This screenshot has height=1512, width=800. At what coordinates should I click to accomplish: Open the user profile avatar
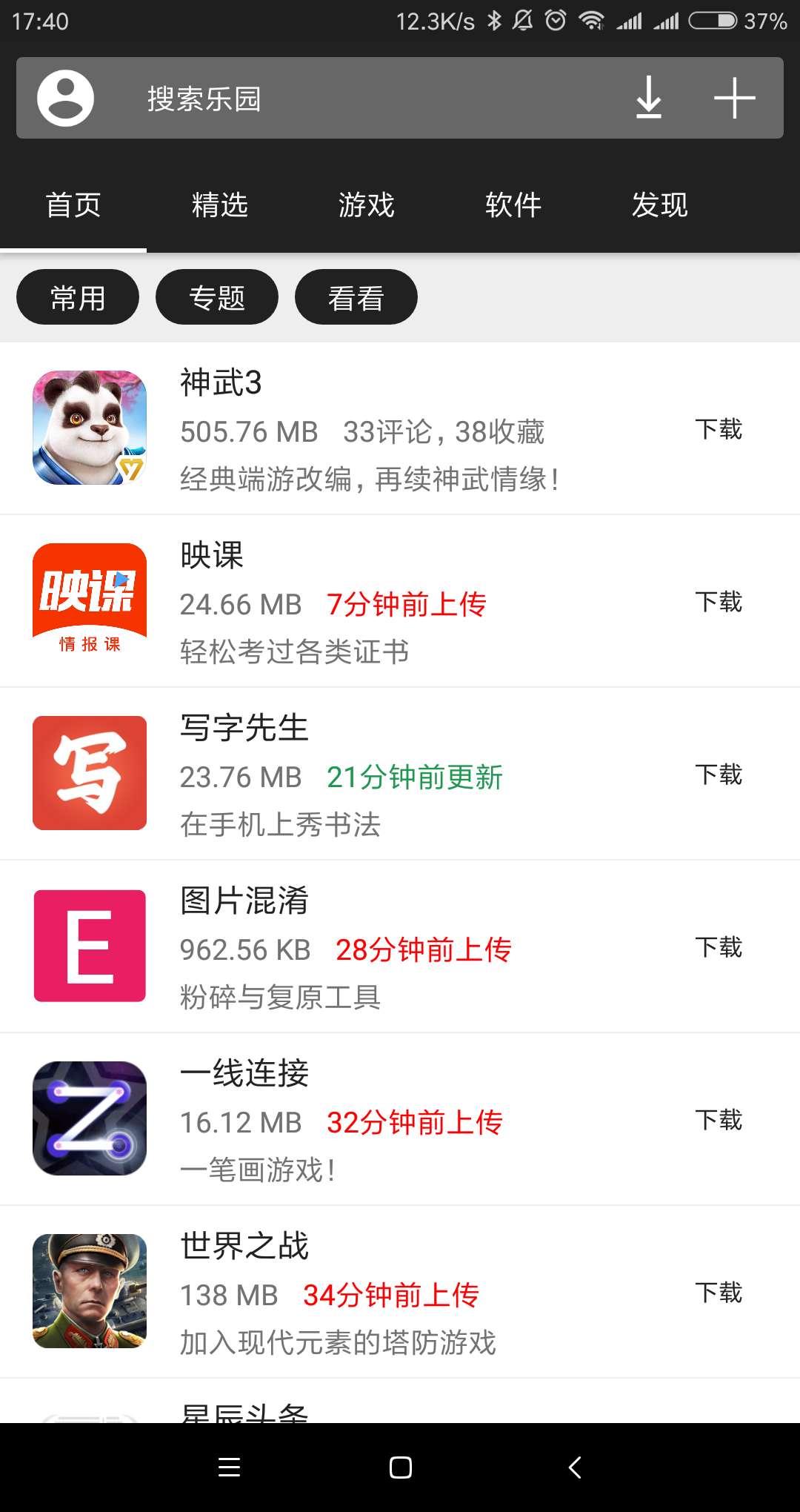click(x=65, y=99)
